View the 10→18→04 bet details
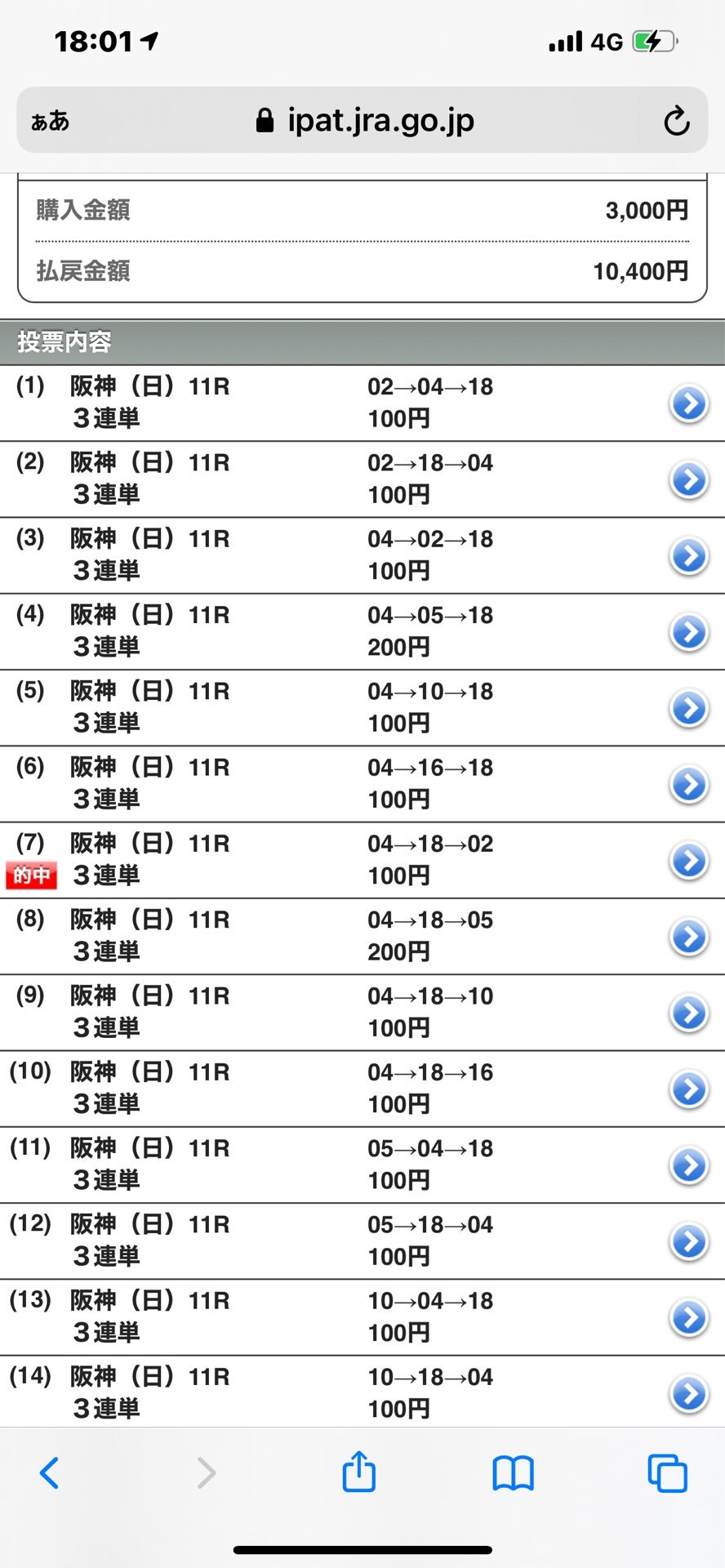This screenshot has height=1568, width=725. coord(688,1393)
